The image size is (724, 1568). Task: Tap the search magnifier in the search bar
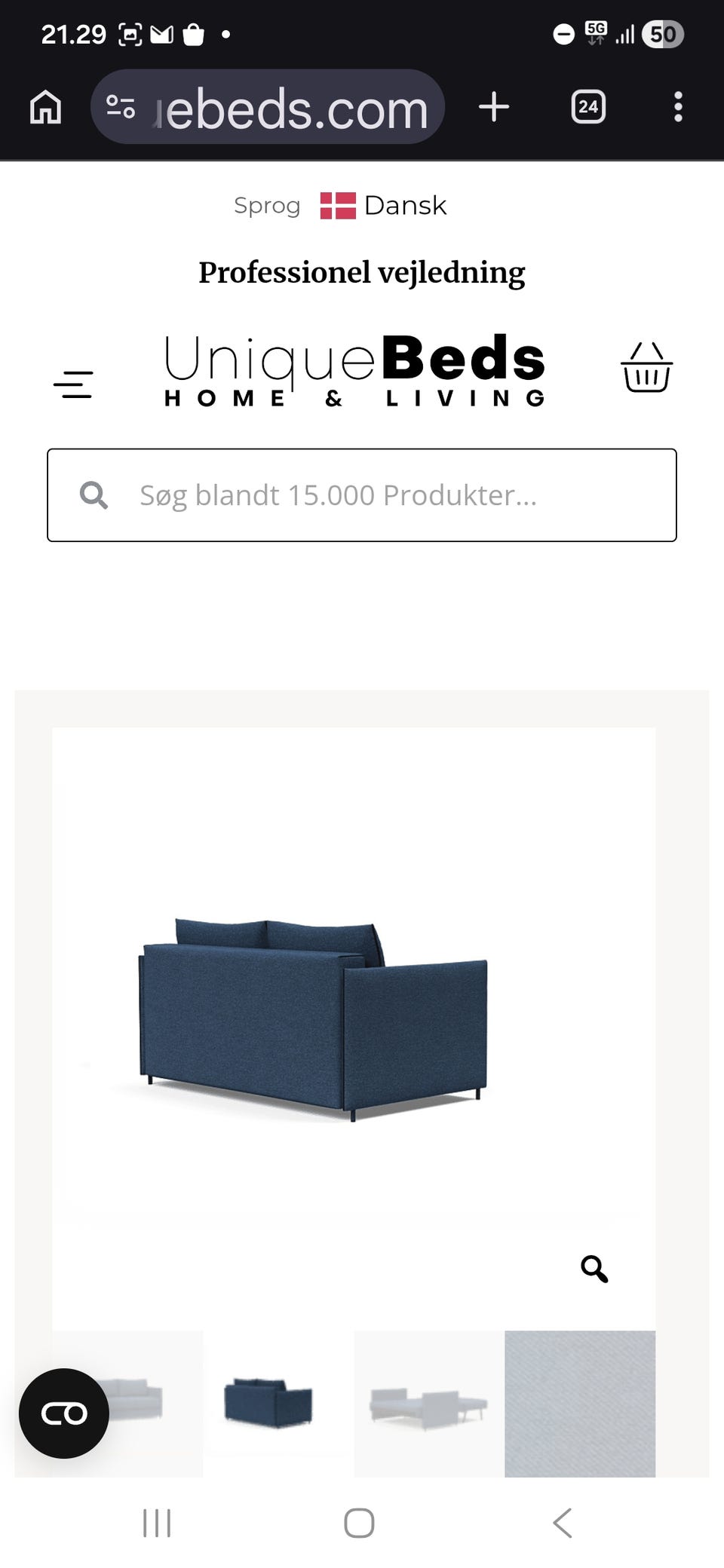[x=93, y=495]
